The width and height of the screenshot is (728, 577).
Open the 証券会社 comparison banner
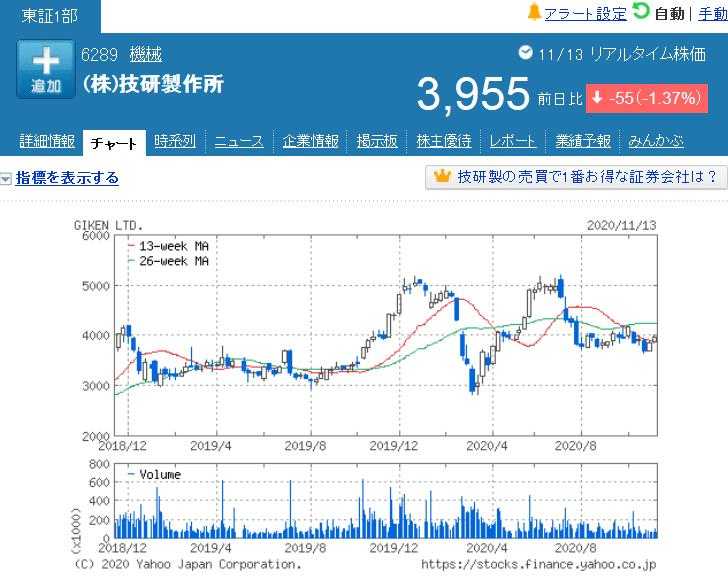pos(576,177)
